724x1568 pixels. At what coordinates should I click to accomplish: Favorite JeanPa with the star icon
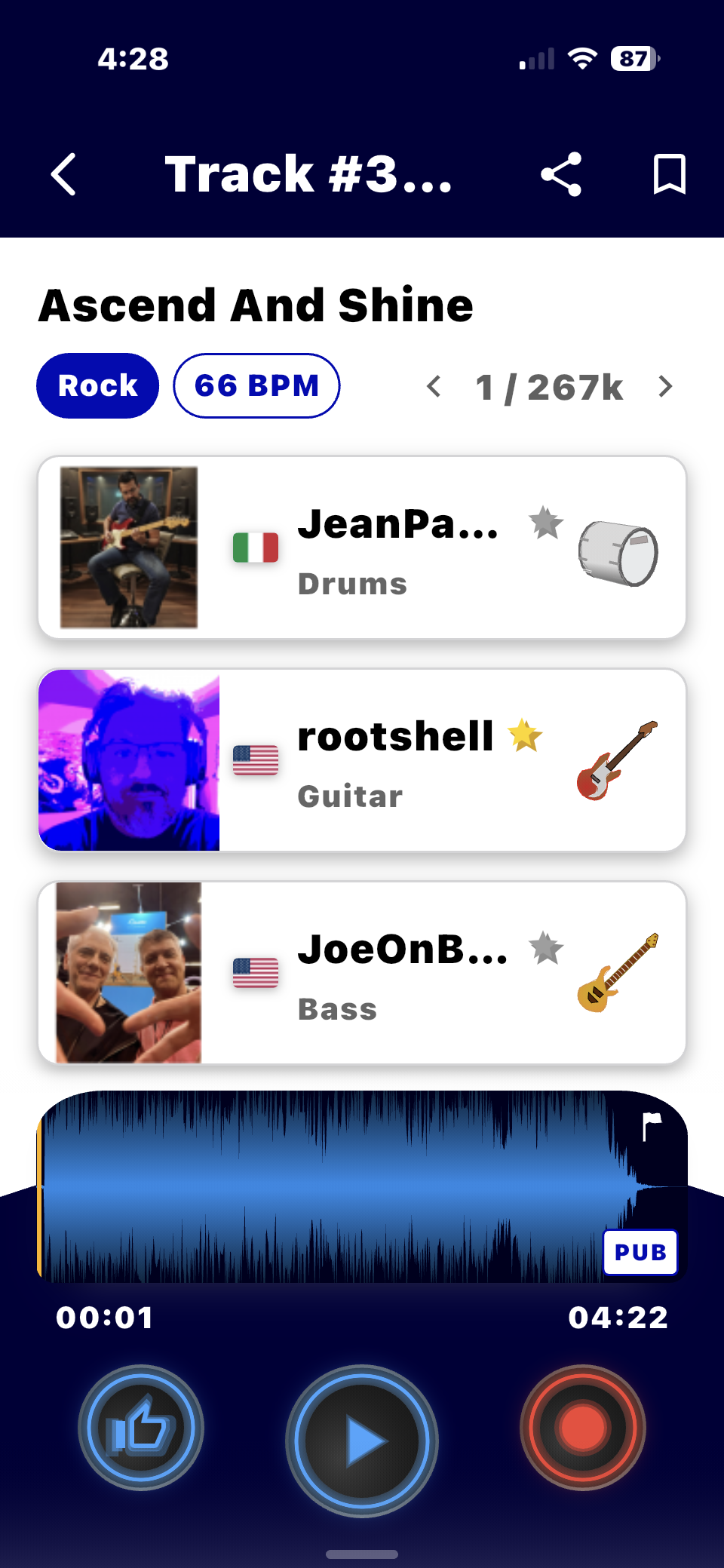(x=546, y=523)
